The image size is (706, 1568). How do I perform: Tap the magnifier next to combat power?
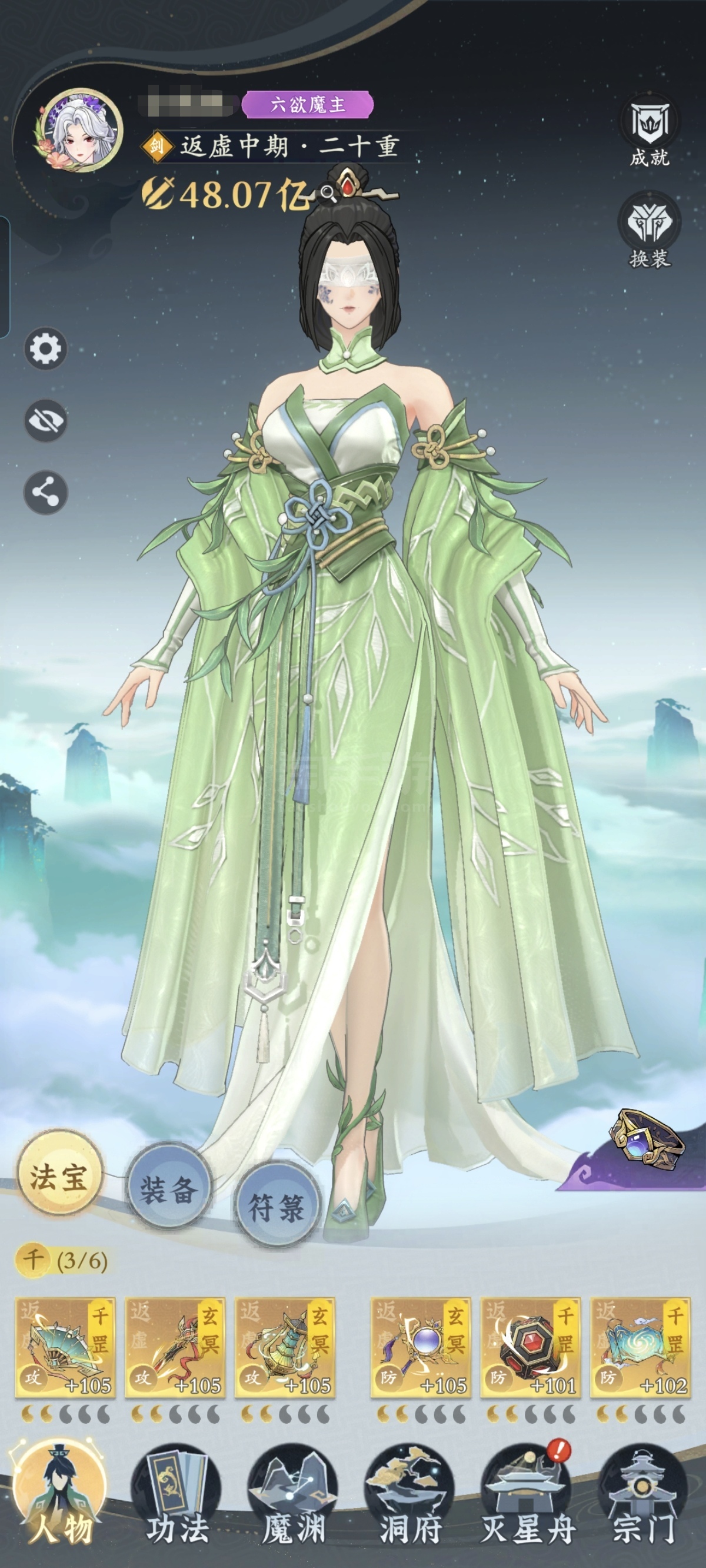coord(328,193)
